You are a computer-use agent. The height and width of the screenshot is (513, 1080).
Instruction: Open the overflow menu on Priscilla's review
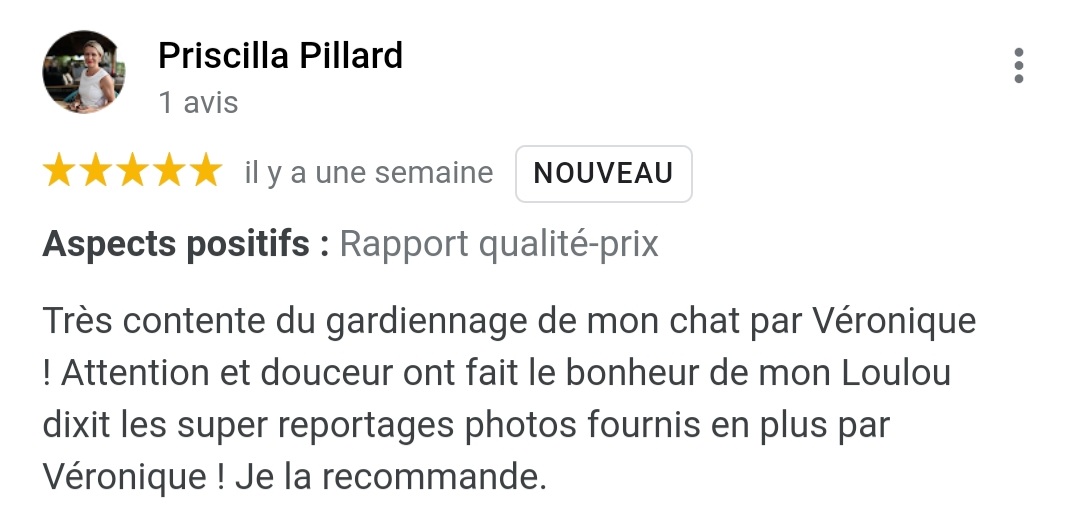(1018, 66)
